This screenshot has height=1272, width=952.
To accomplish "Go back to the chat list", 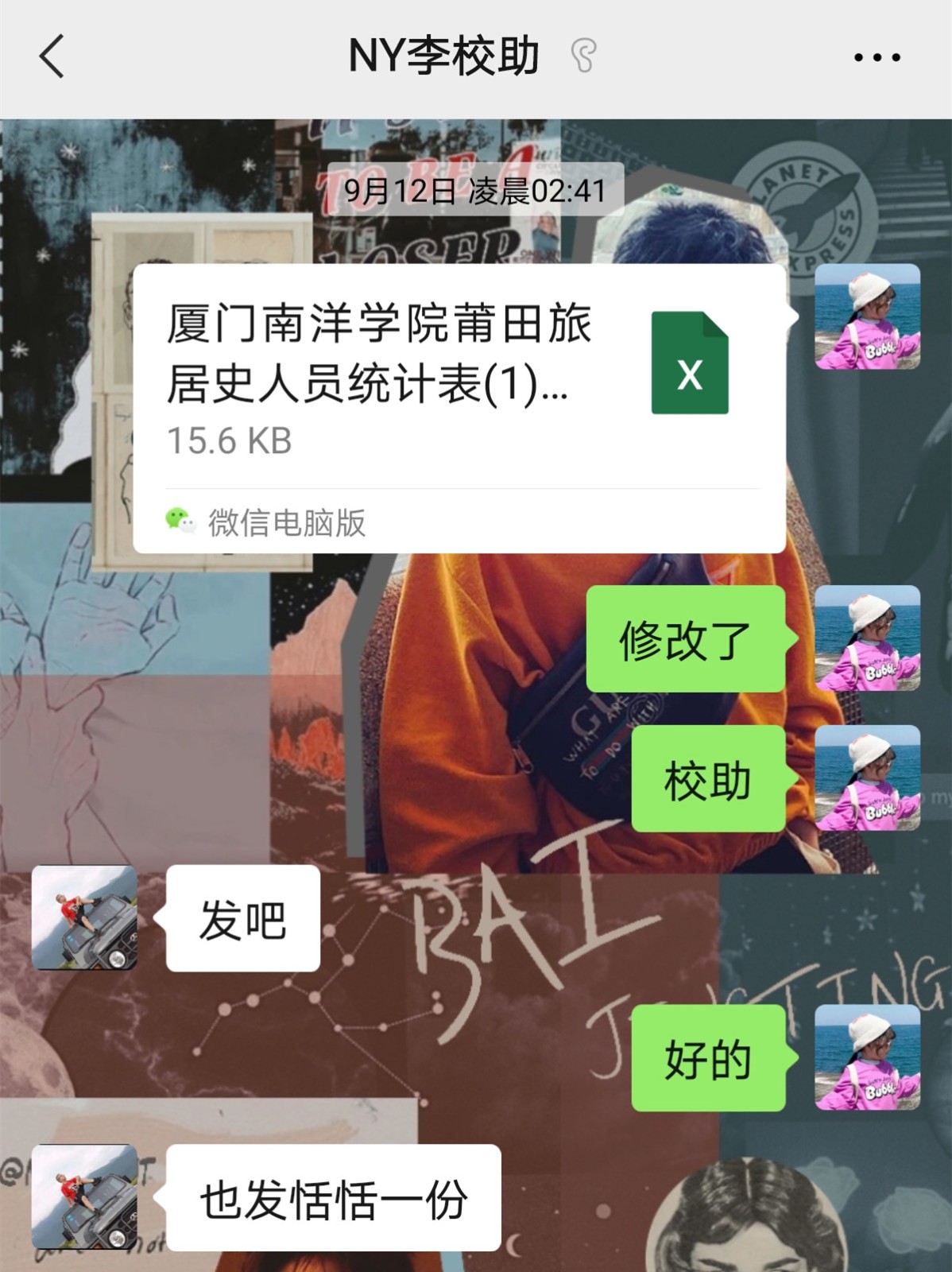I will [52, 57].
